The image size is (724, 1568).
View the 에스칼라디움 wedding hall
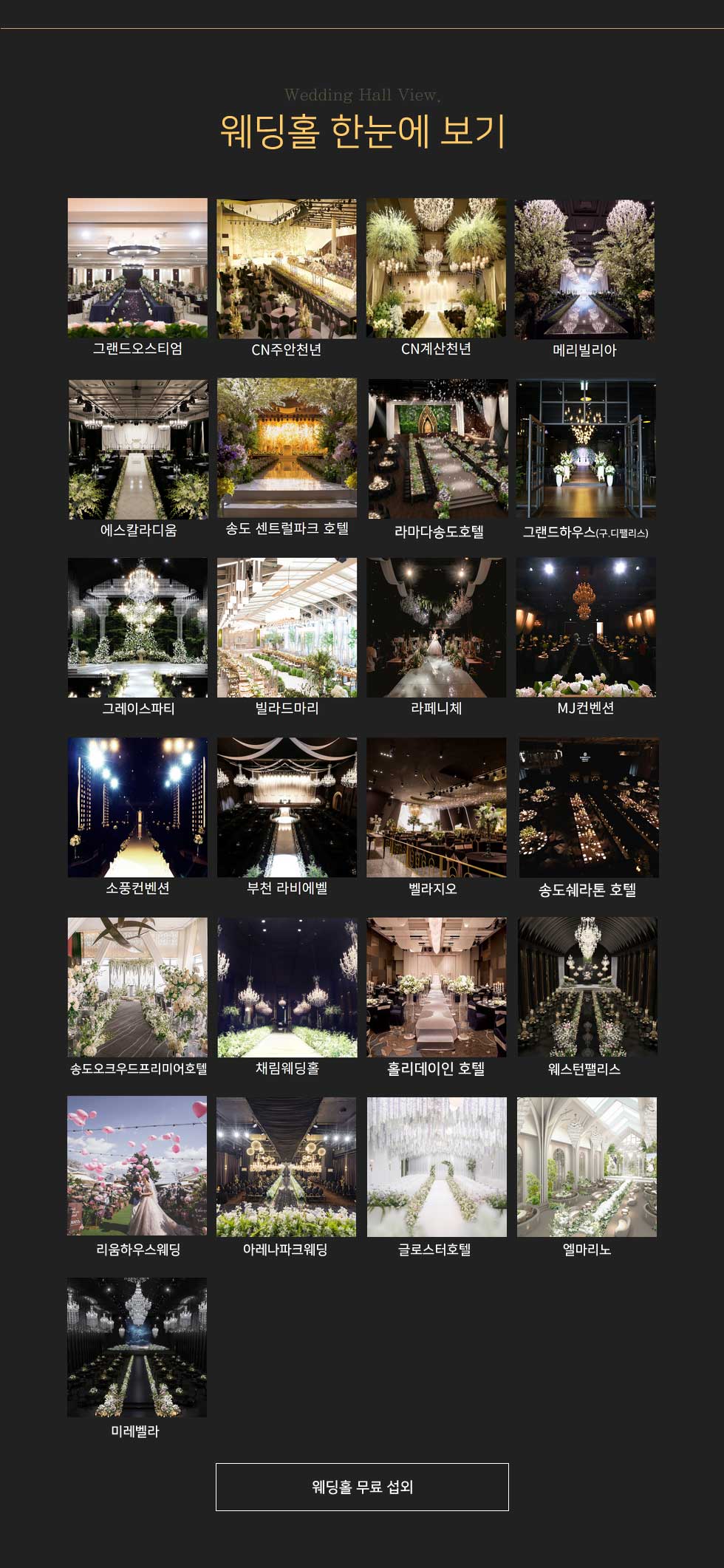(138, 449)
